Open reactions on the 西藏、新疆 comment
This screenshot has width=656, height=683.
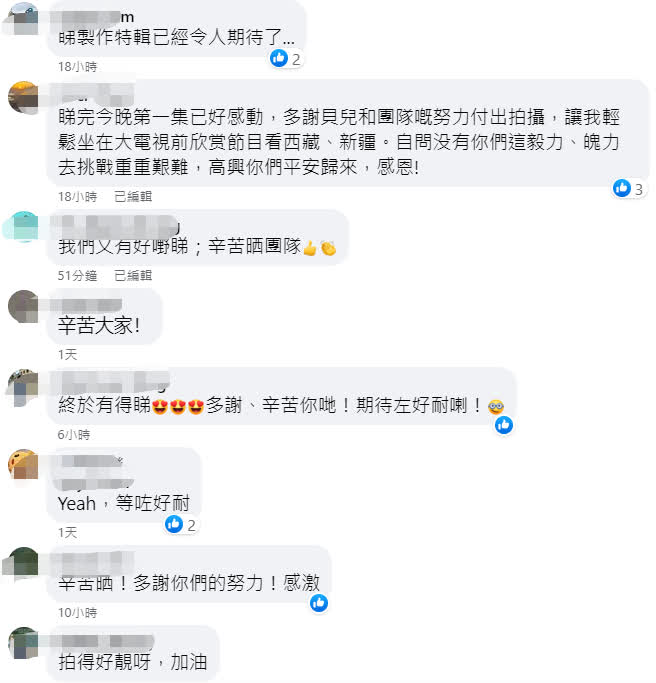coord(629,188)
